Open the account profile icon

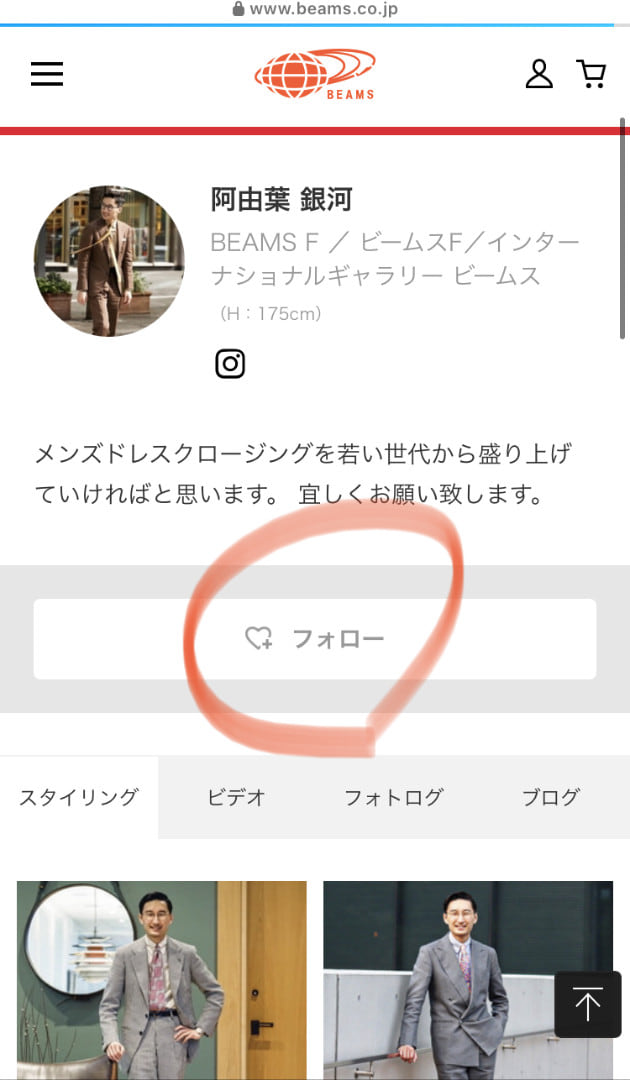point(539,74)
